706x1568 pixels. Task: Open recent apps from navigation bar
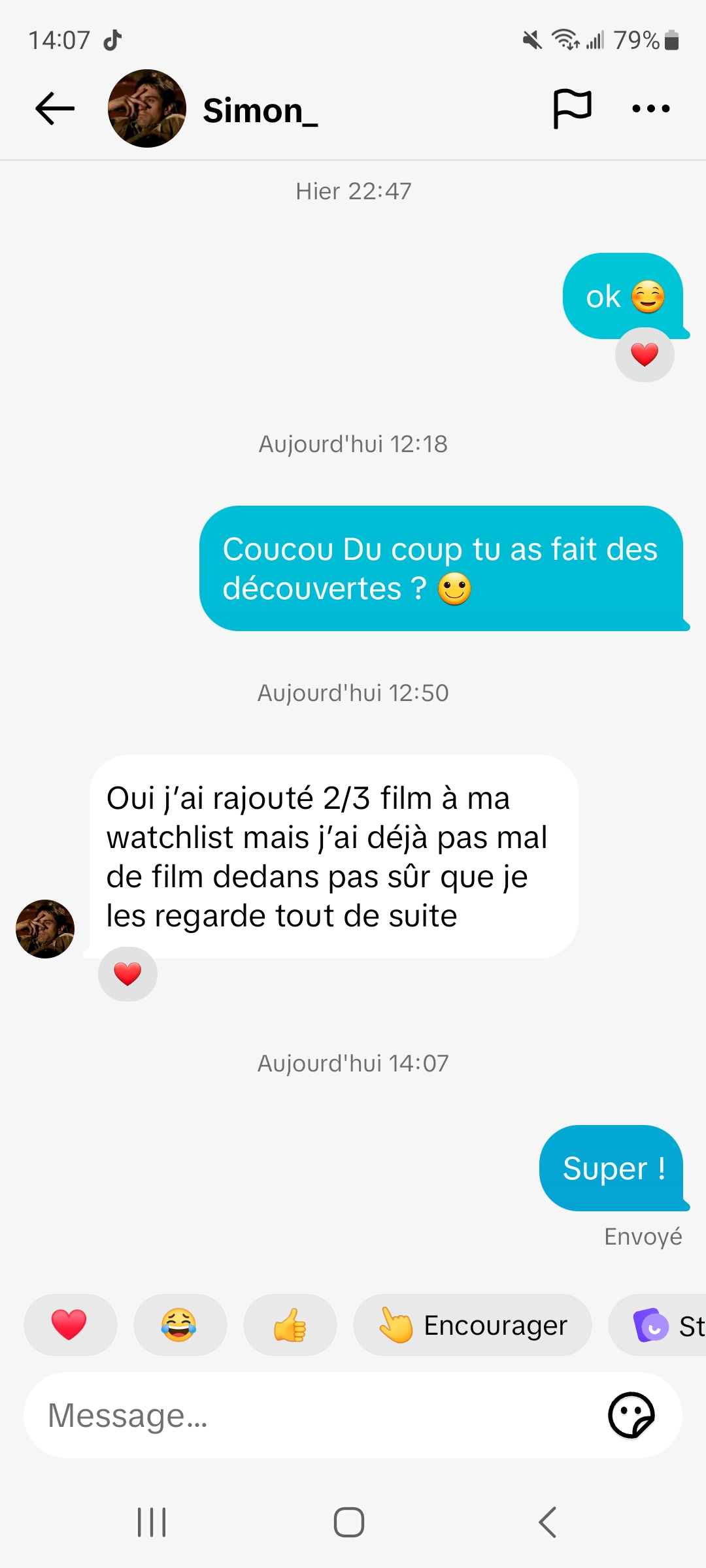pos(152,1522)
